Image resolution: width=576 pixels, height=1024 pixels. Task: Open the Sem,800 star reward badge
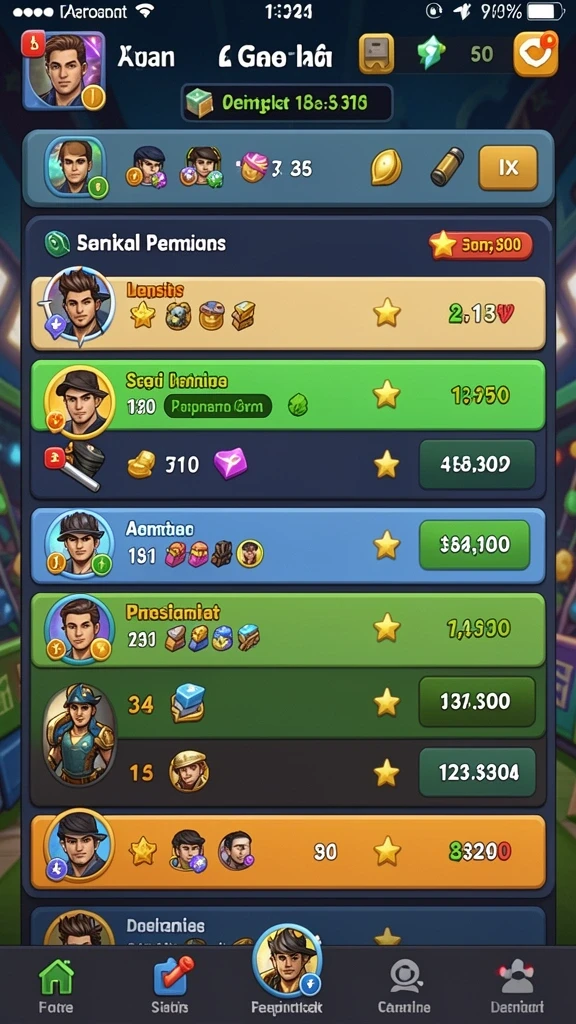(481, 246)
